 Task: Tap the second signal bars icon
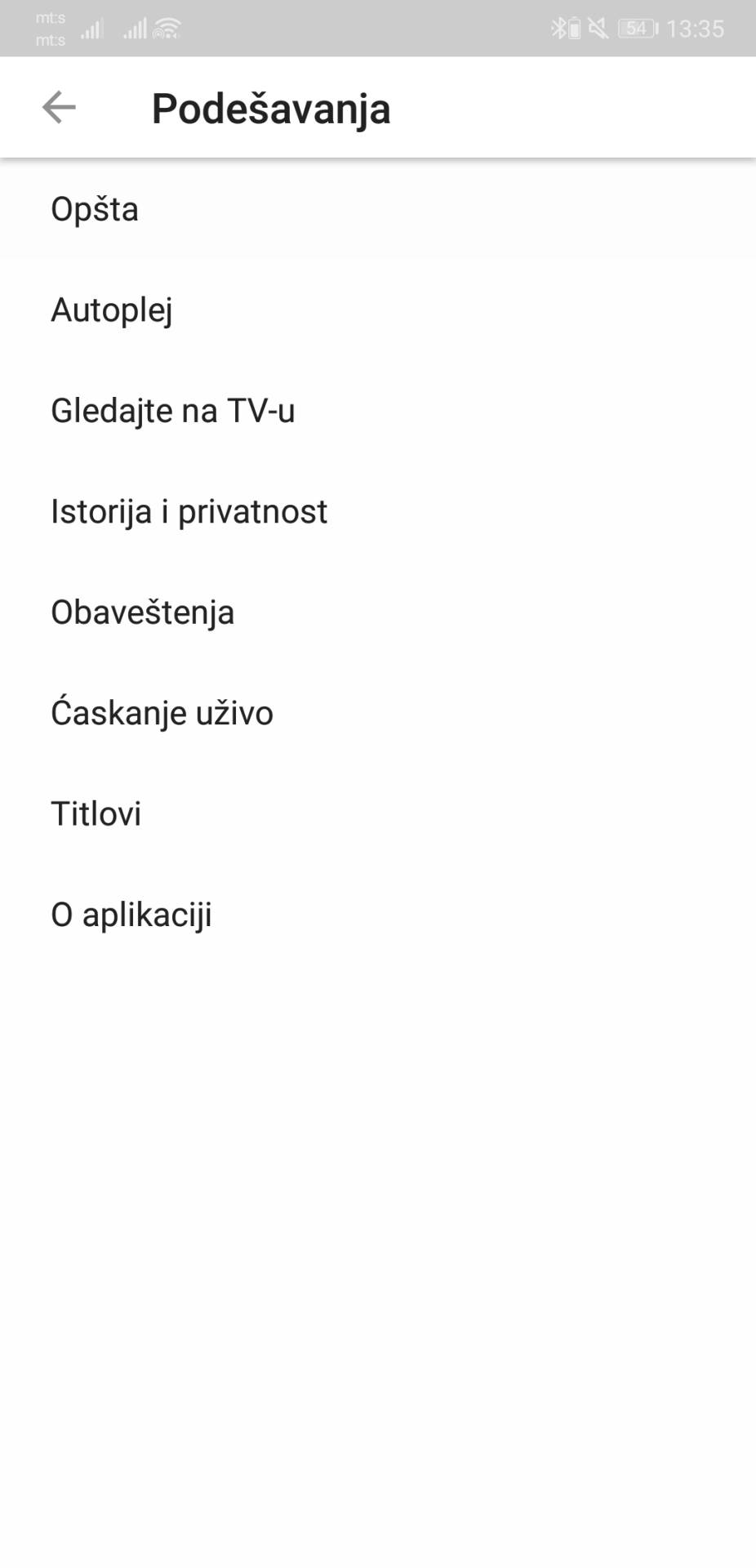134,27
